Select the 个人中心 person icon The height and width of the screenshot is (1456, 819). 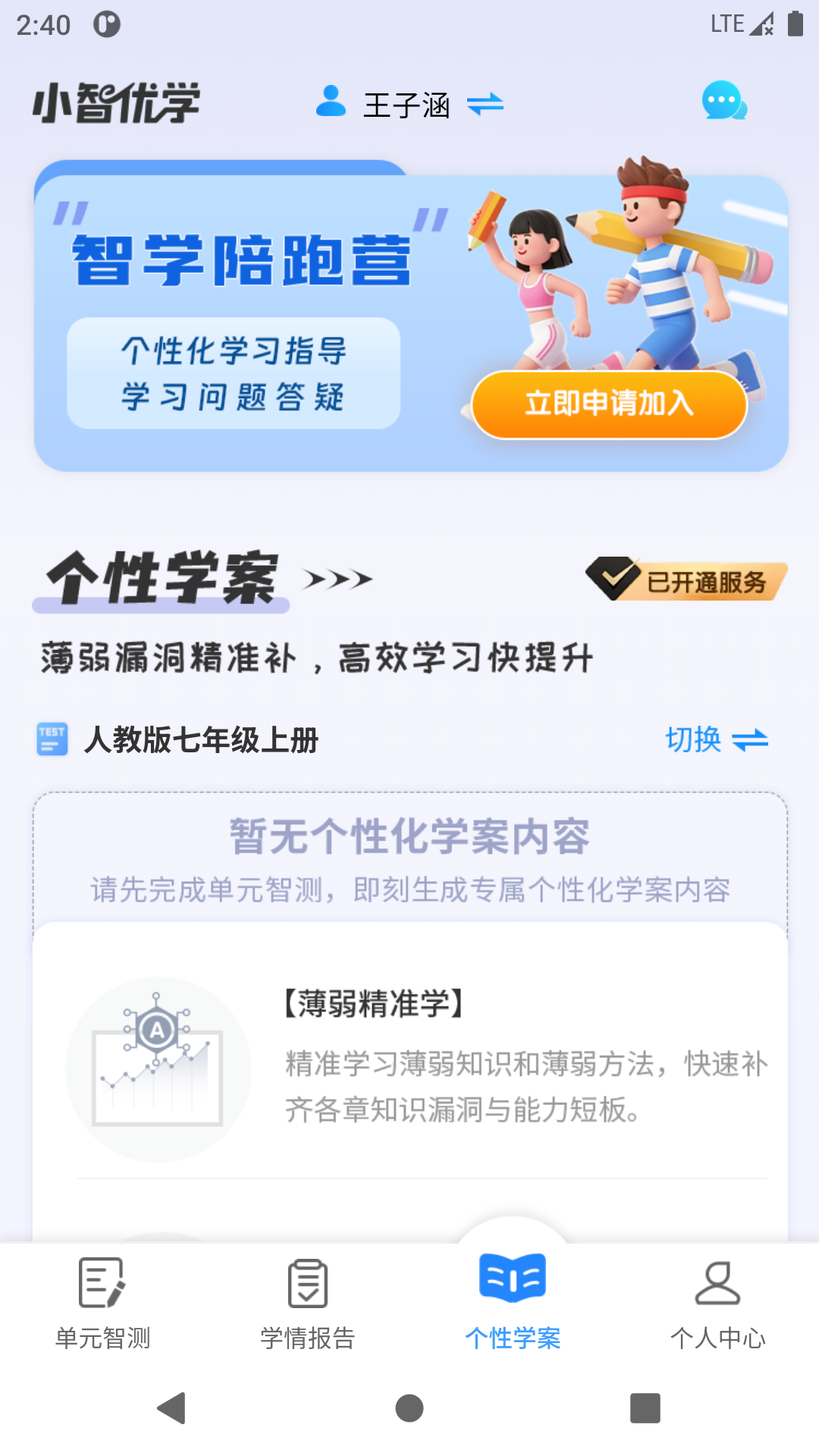point(719,1283)
